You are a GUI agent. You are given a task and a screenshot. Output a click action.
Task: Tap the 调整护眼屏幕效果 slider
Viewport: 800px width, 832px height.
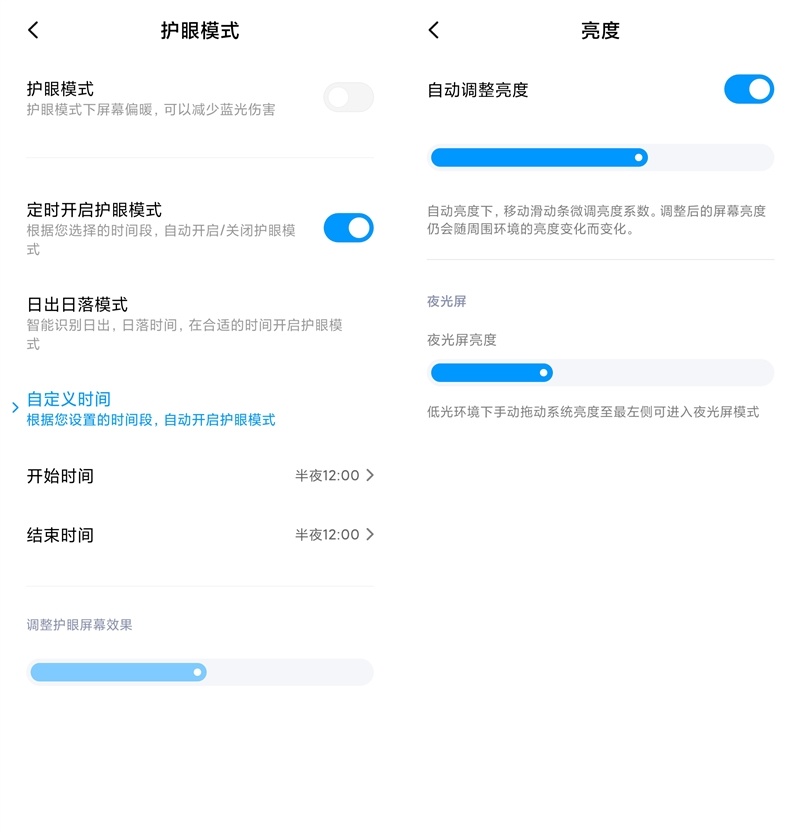[x=200, y=672]
